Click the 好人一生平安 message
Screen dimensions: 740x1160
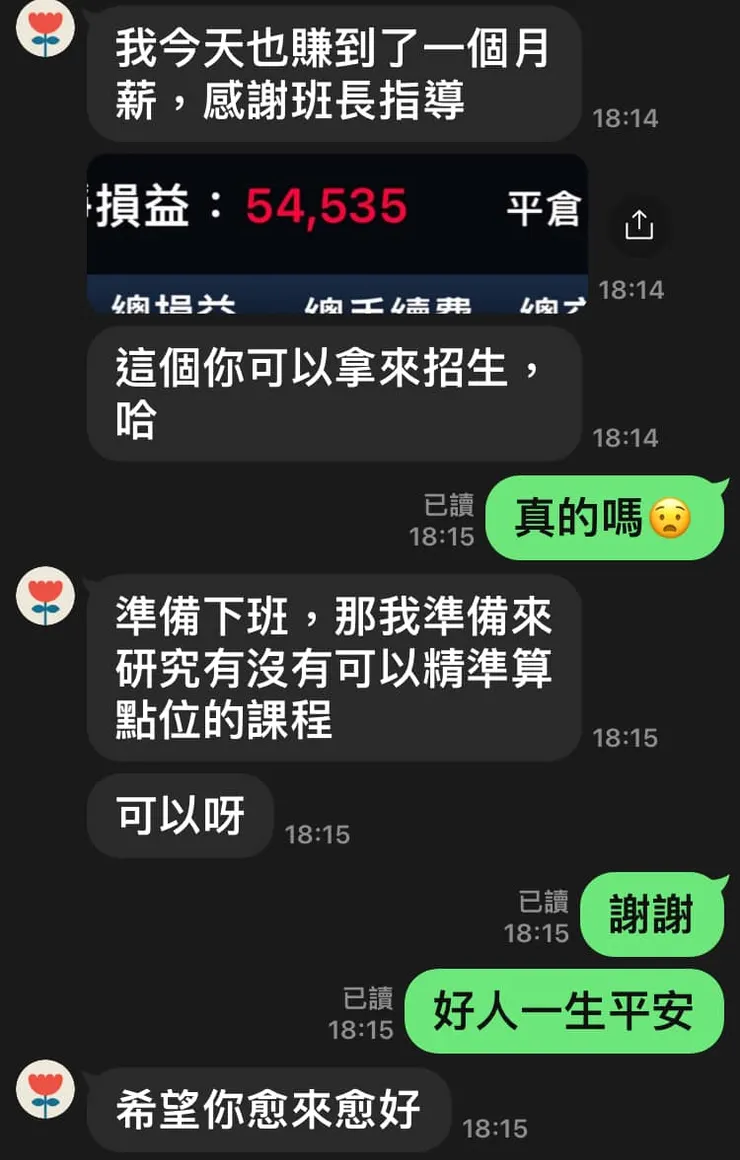point(565,1012)
